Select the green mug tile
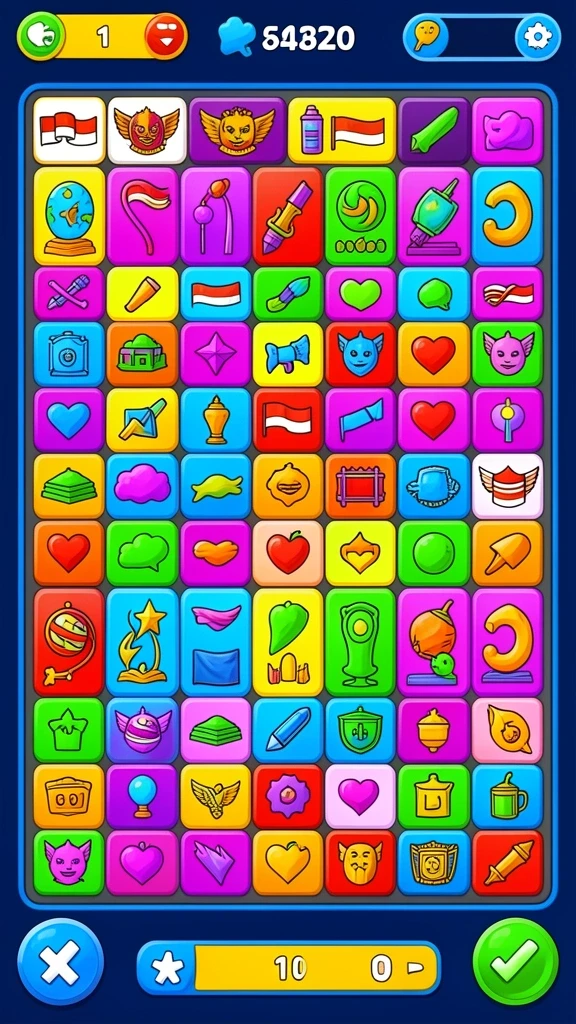 507,796
